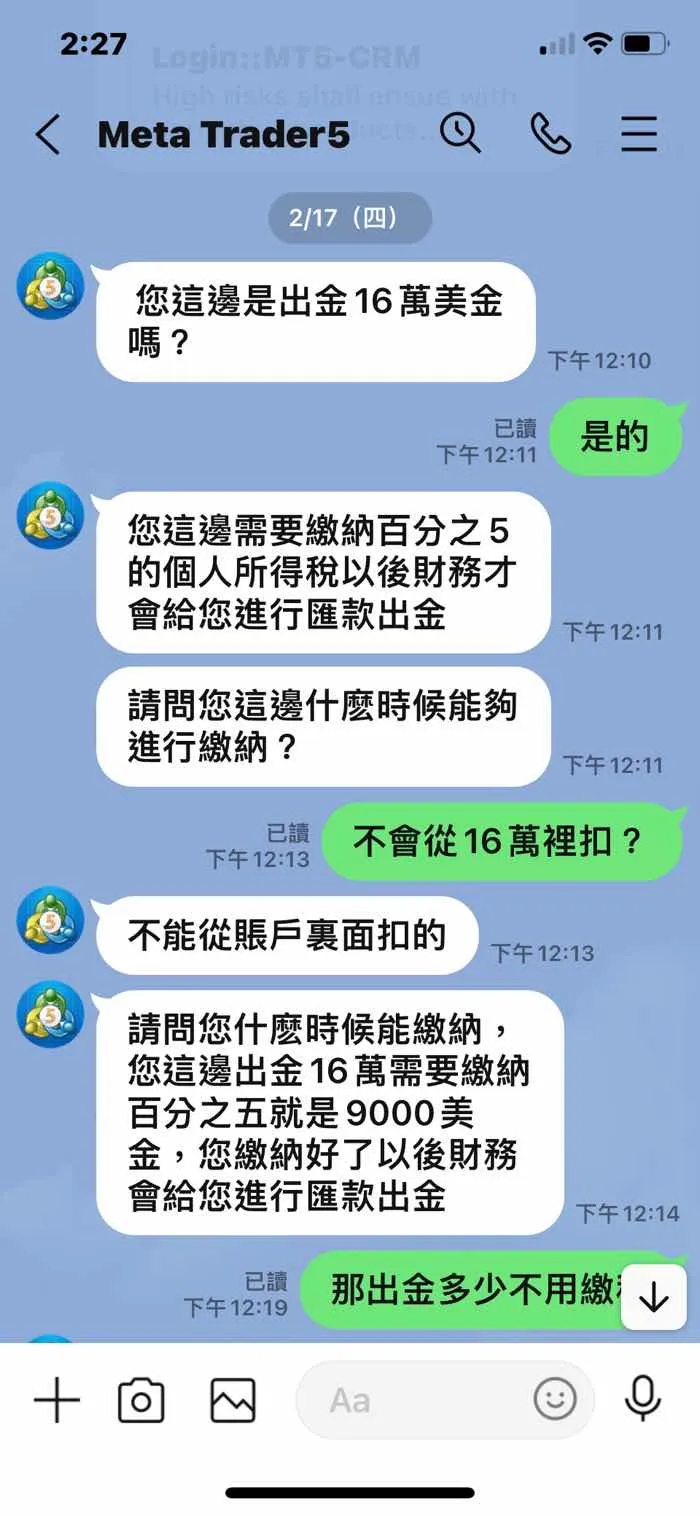Screen dimensions: 700x1516
Task: Record a voice message with the microphone
Action: [x=642, y=1399]
